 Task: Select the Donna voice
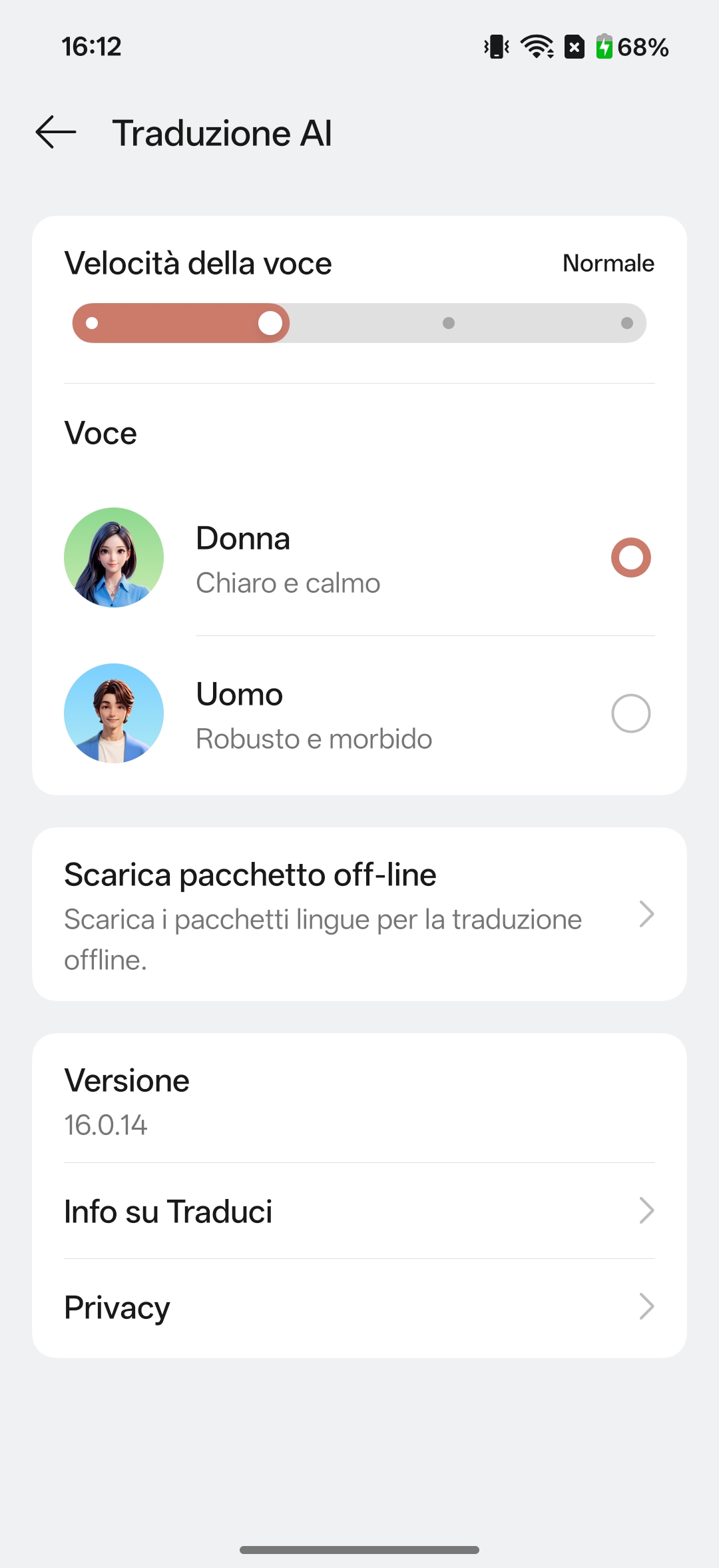point(630,558)
